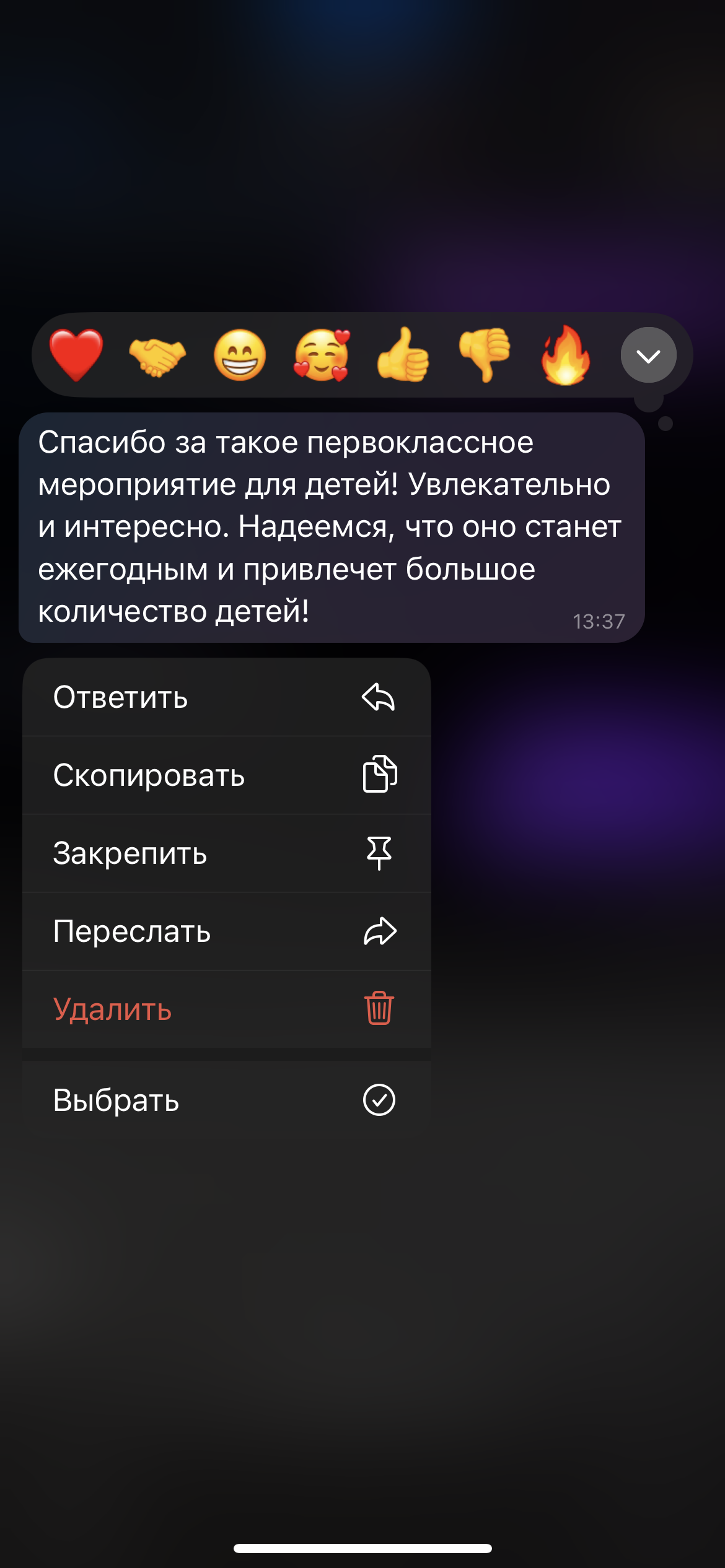Image resolution: width=725 pixels, height=1568 pixels.
Task: React with the smiling face with hearts
Action: 322,355
